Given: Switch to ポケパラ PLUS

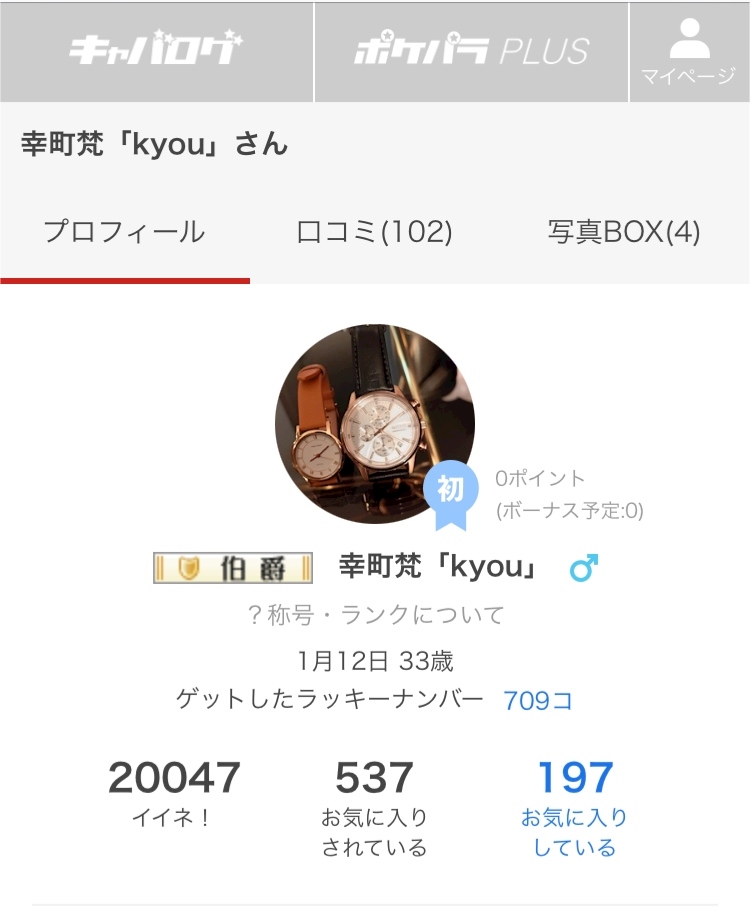Looking at the screenshot, I should [471, 51].
